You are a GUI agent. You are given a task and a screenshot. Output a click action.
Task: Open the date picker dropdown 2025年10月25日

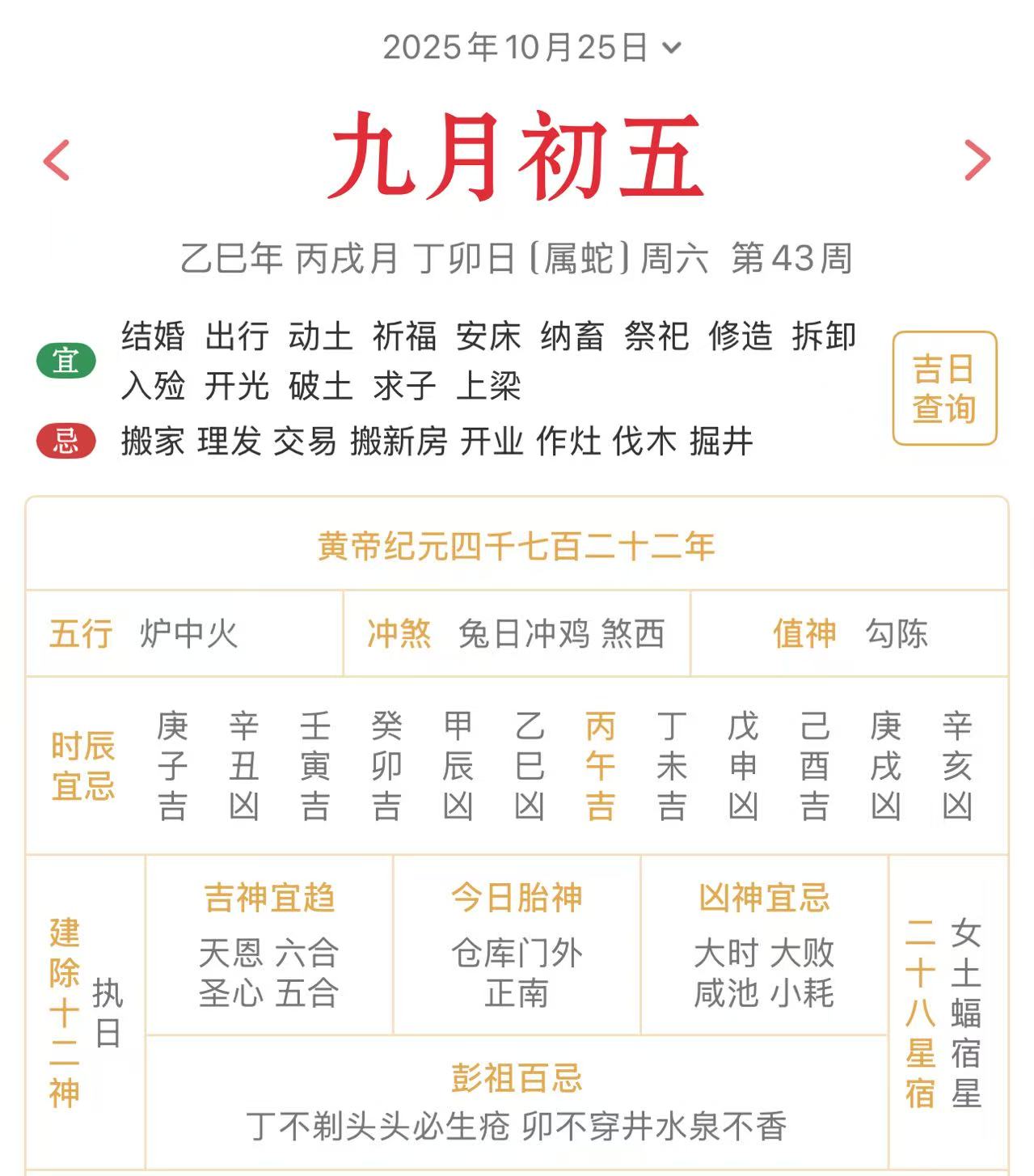coord(532,48)
